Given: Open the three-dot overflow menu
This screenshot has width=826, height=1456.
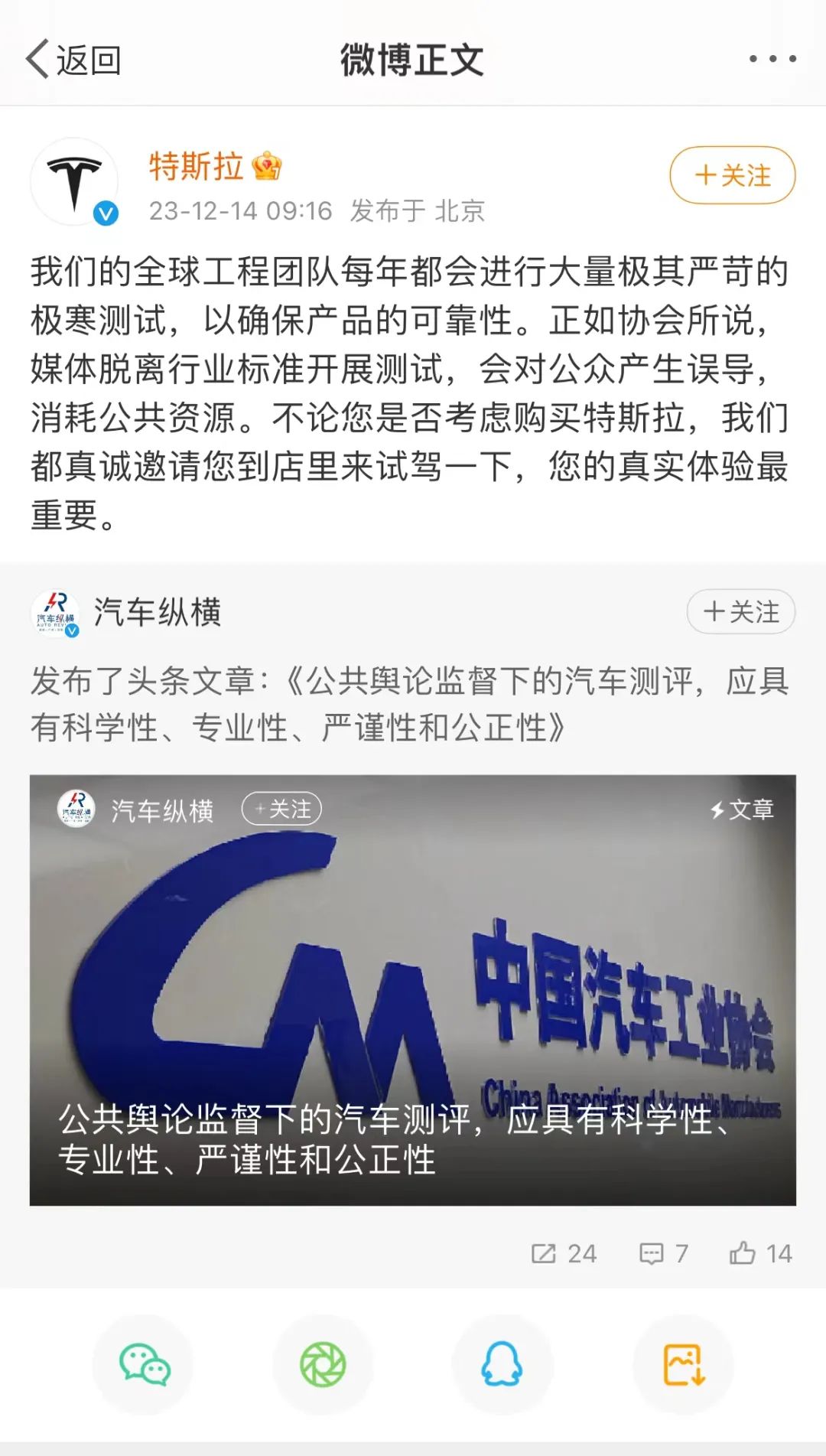Looking at the screenshot, I should tap(772, 59).
